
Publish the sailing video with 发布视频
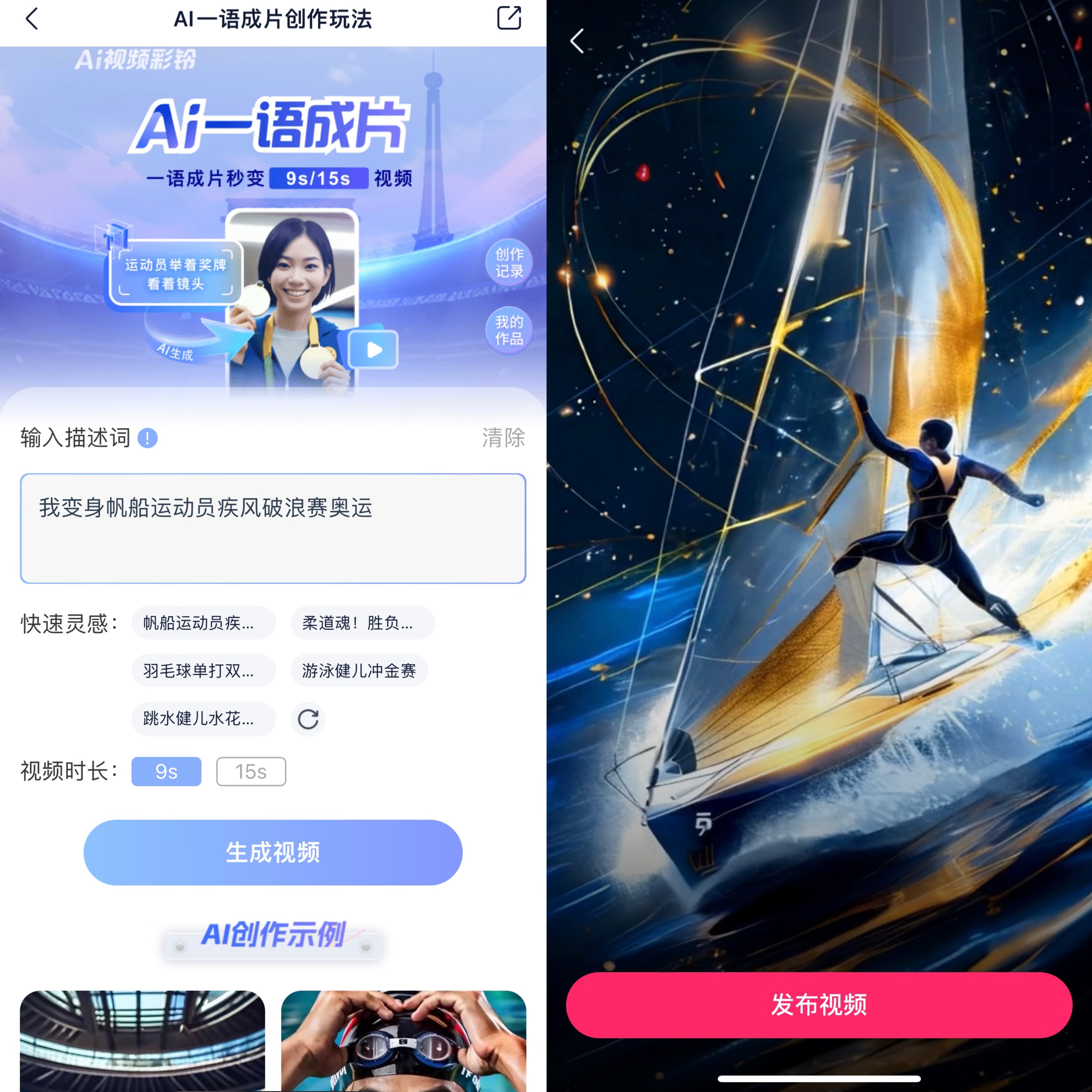(819, 1005)
